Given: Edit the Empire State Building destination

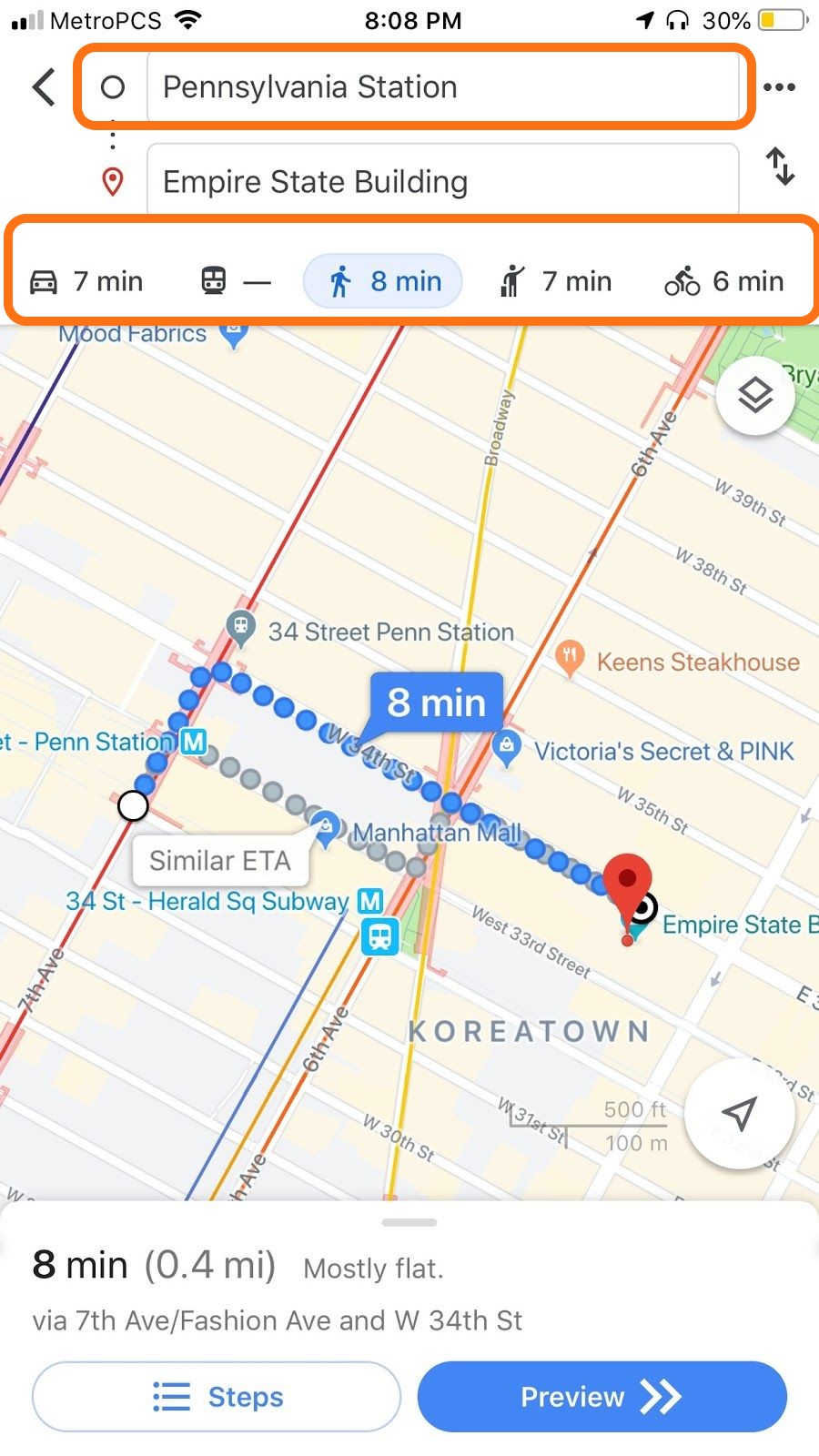Looking at the screenshot, I should click(442, 181).
